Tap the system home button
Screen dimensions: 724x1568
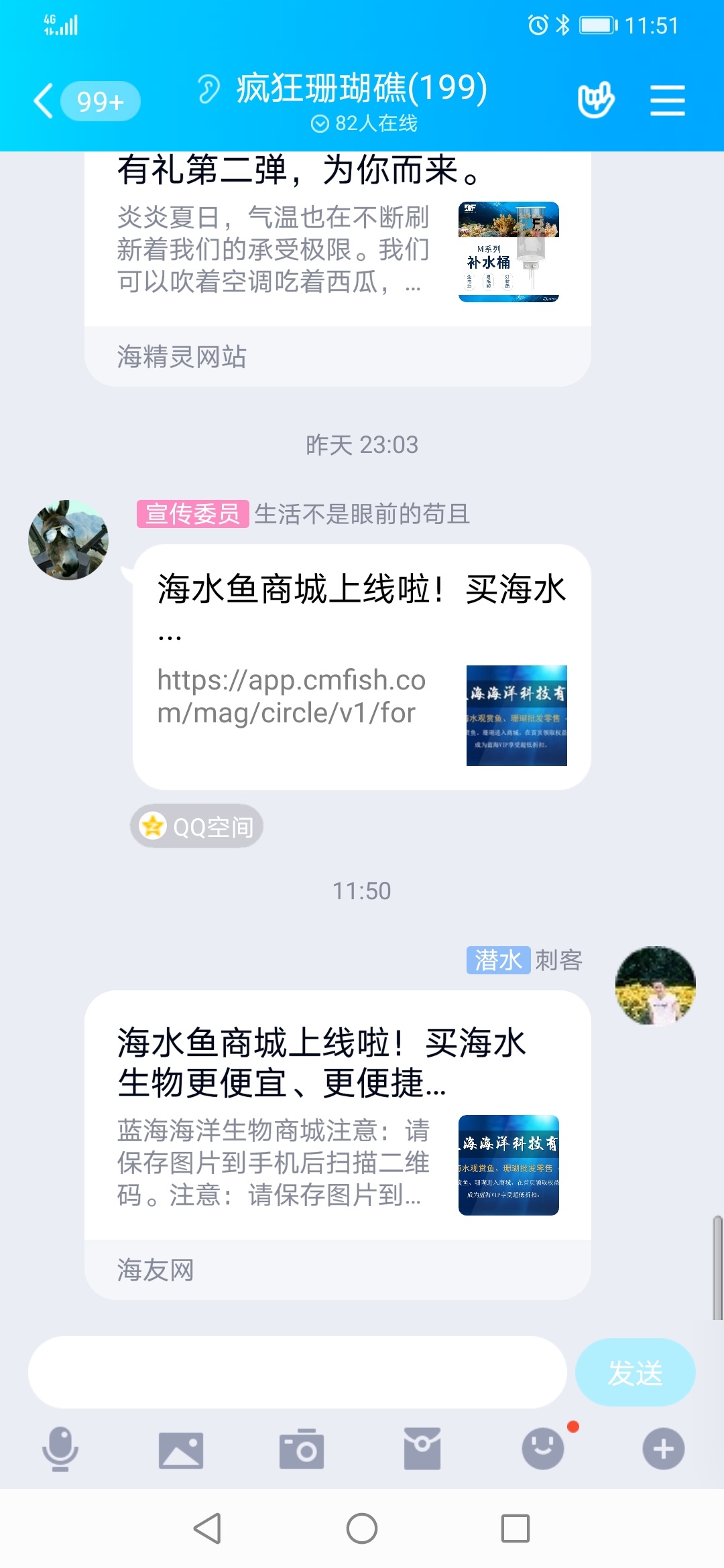pyautogui.click(x=362, y=1528)
